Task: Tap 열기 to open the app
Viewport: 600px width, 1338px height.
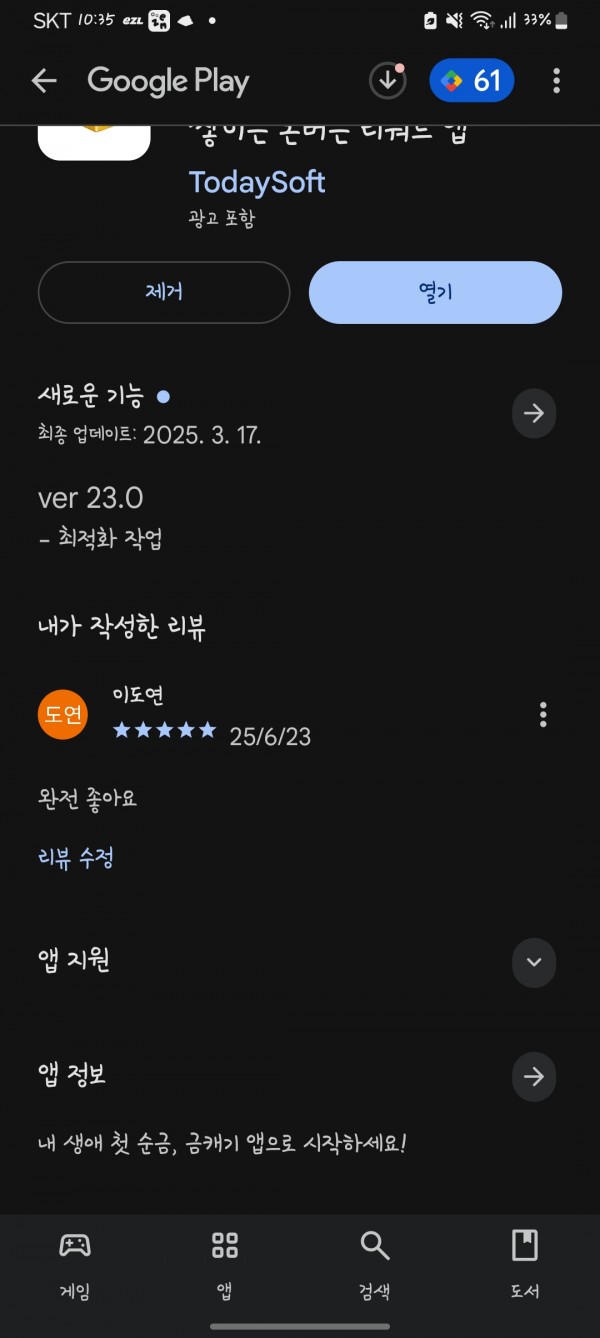Action: click(x=435, y=292)
